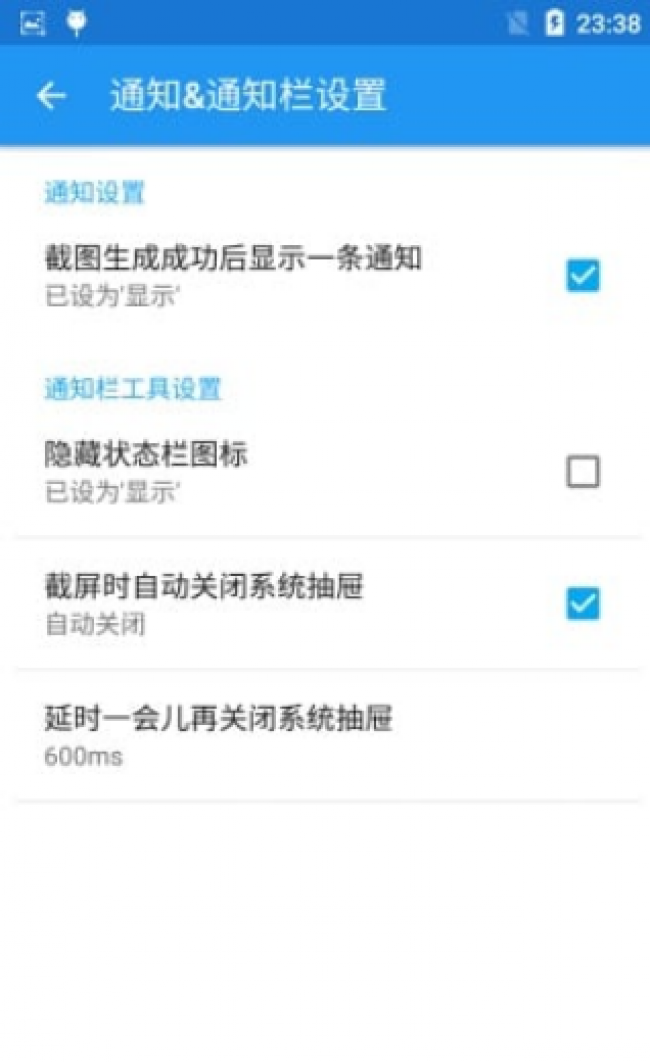Open 延时一会儿再关闭系统抽屉 delay setting
Image resolution: width=650 pixels, height=1062 pixels.
(x=325, y=736)
